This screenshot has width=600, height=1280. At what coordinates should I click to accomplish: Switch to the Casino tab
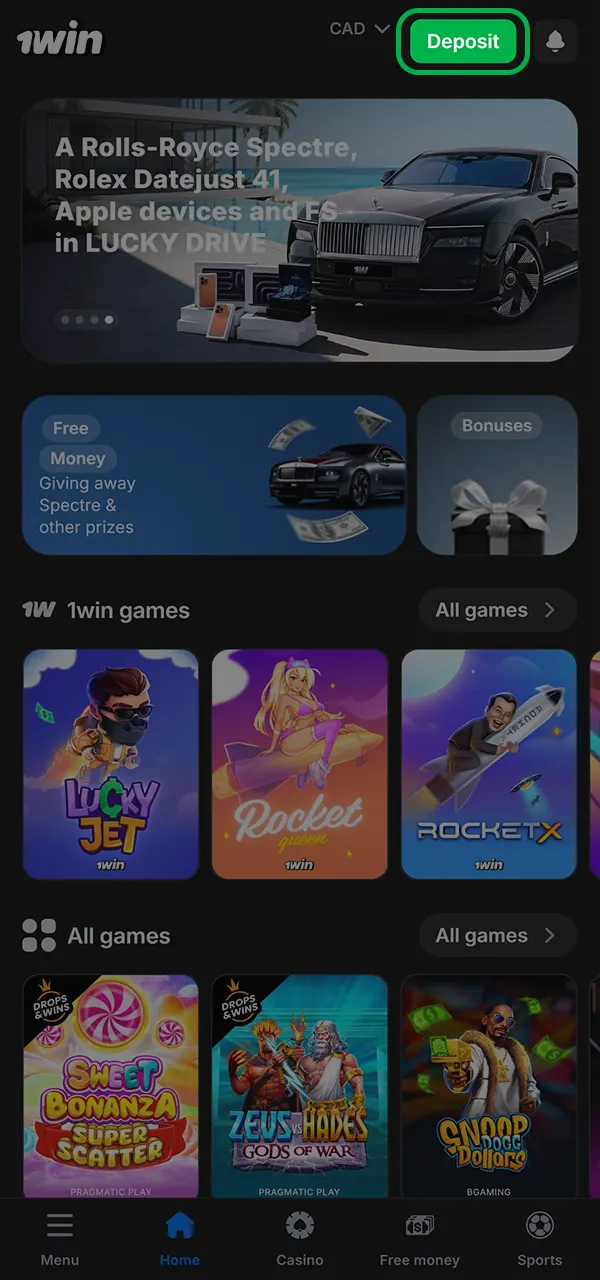pyautogui.click(x=300, y=1238)
